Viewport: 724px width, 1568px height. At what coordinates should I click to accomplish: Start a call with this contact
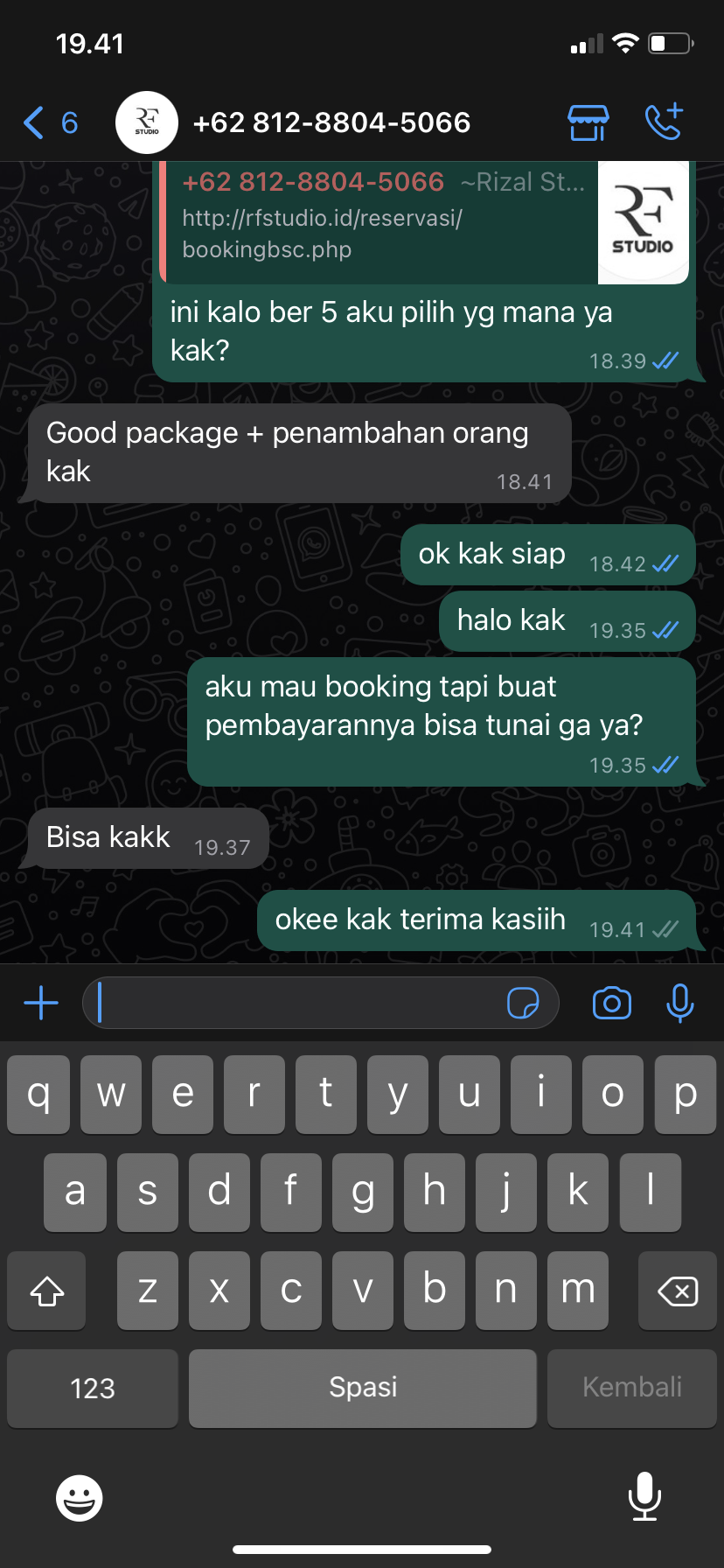[663, 122]
